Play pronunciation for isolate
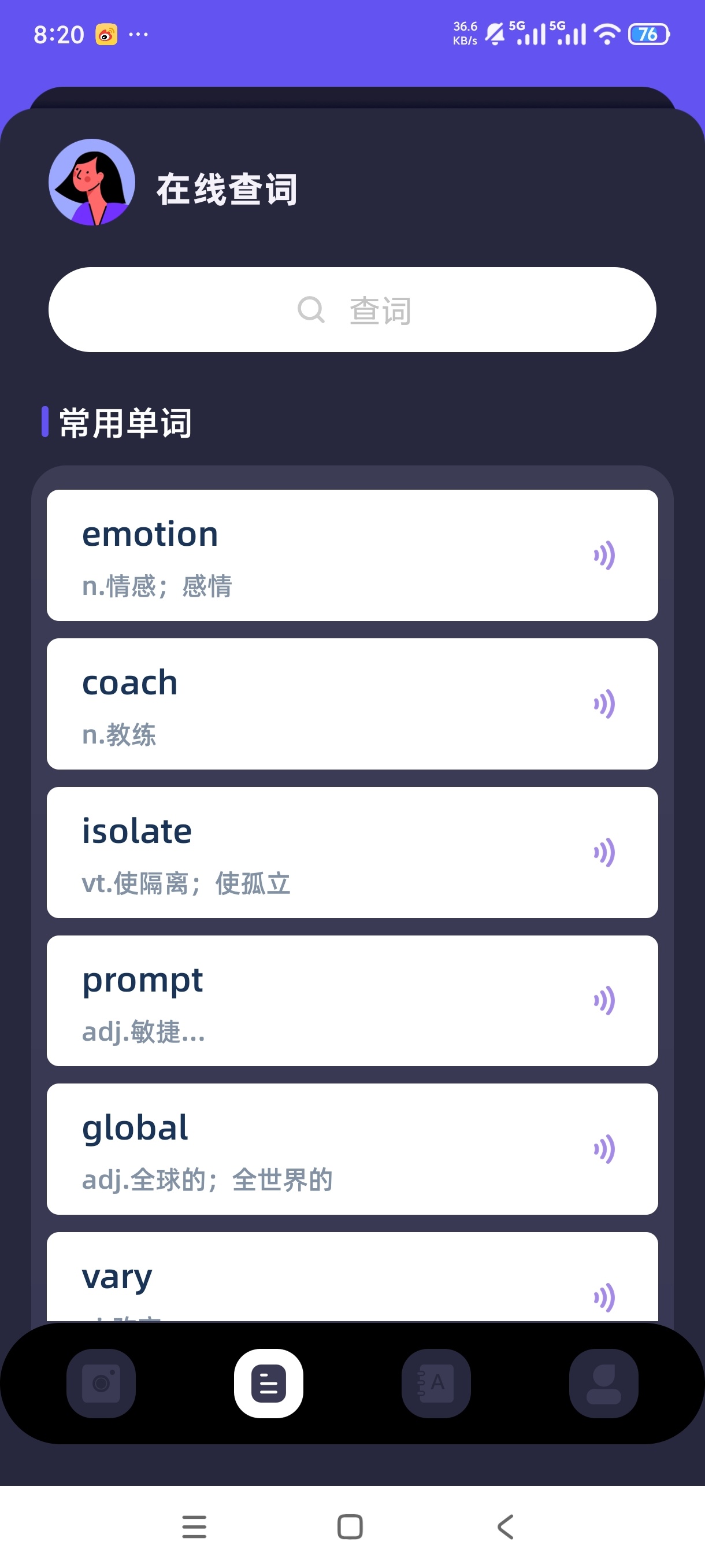This screenshot has width=705, height=1568. pyautogui.click(x=604, y=852)
